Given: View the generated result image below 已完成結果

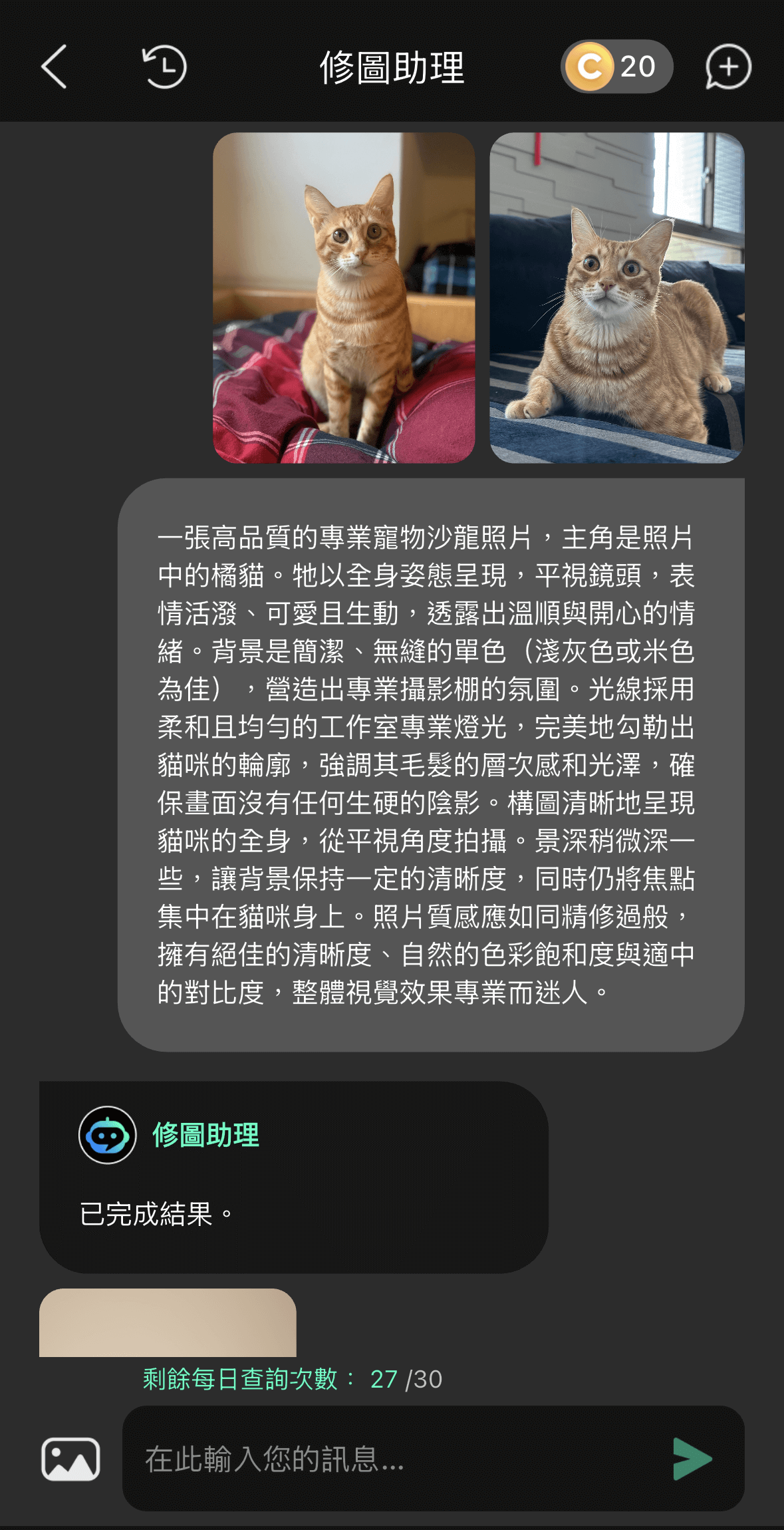Looking at the screenshot, I should [168, 1322].
